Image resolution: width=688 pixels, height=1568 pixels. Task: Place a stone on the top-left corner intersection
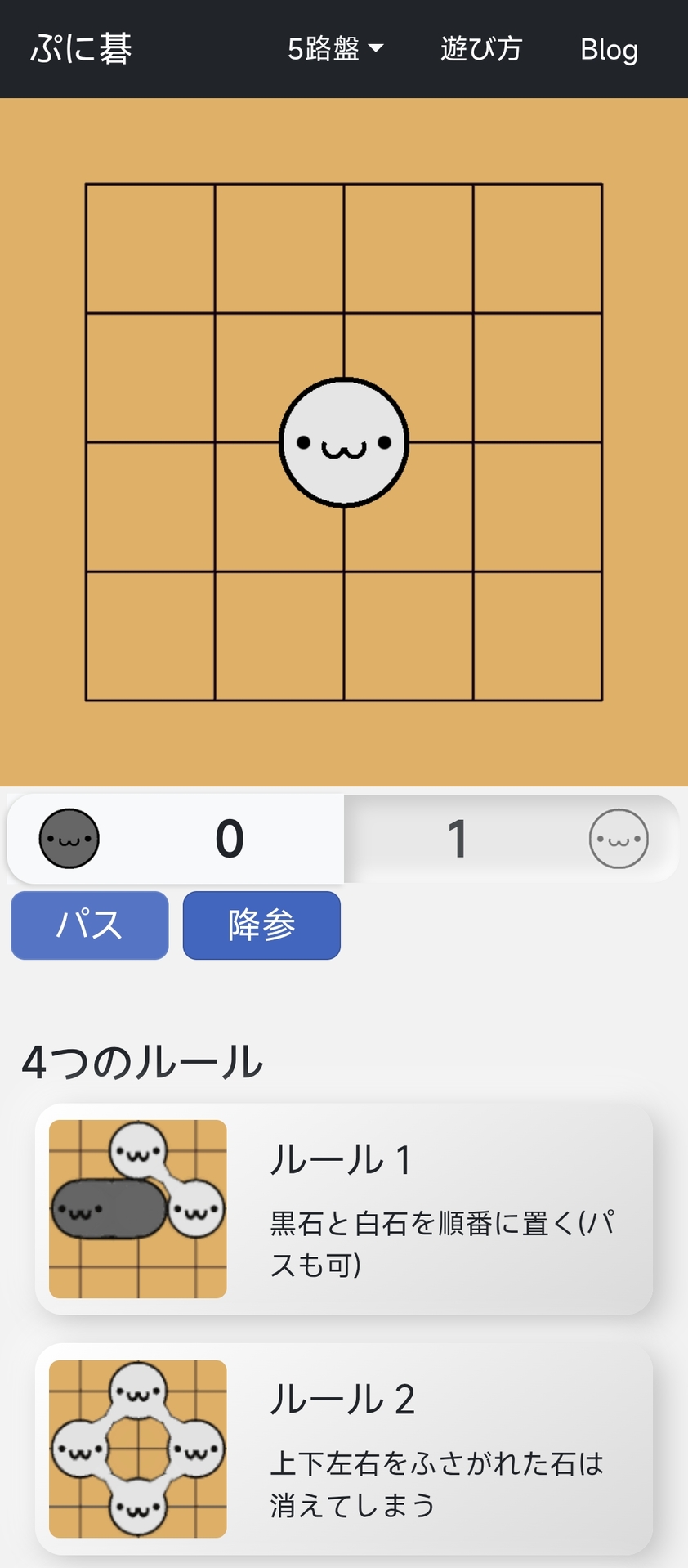pos(87,185)
